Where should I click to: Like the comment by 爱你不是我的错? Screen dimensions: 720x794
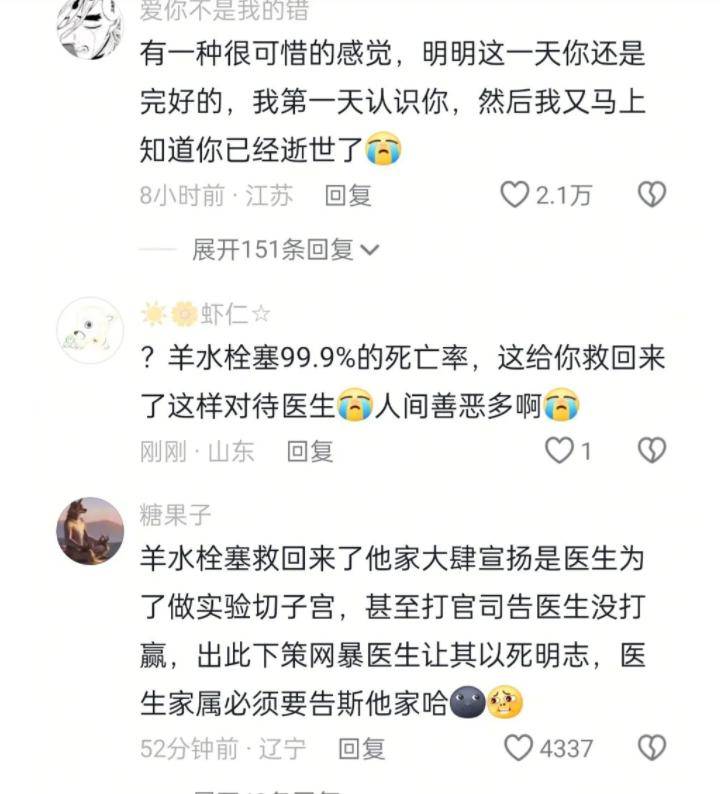coord(514,195)
